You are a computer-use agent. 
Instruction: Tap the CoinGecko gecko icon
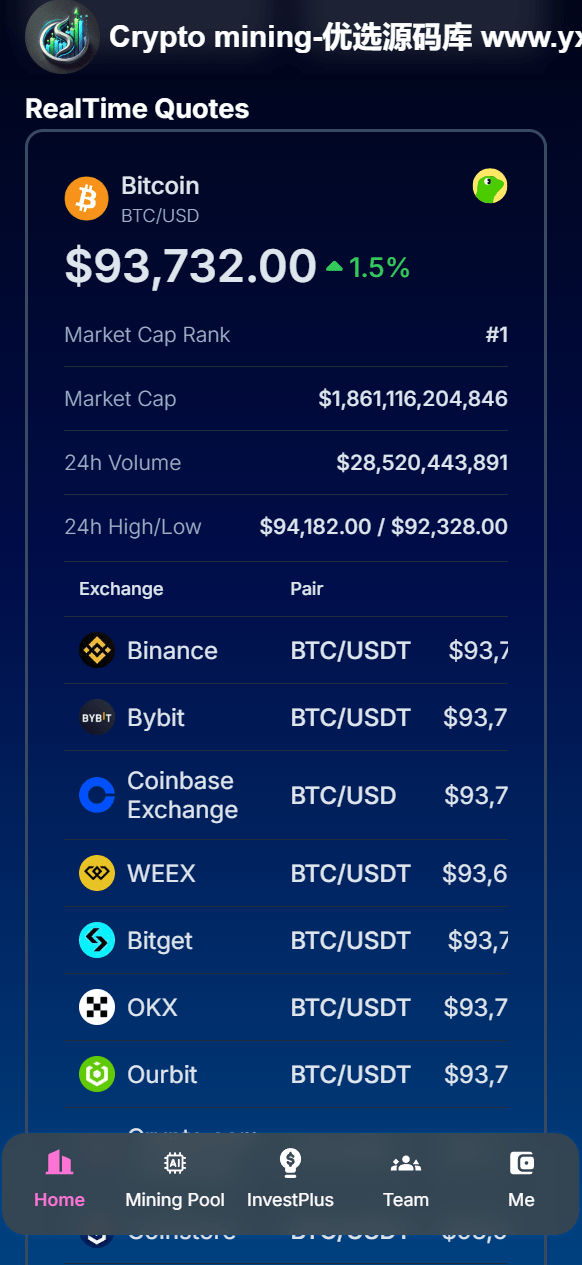pyautogui.click(x=490, y=186)
